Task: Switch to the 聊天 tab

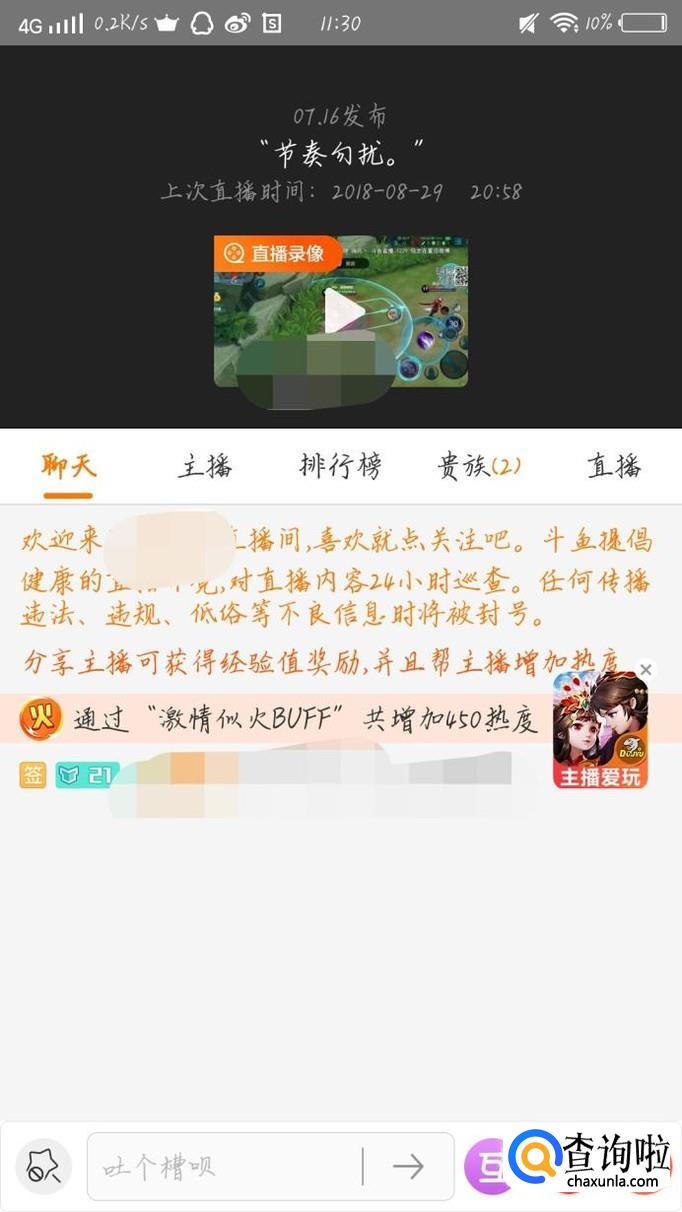Action: [69, 466]
